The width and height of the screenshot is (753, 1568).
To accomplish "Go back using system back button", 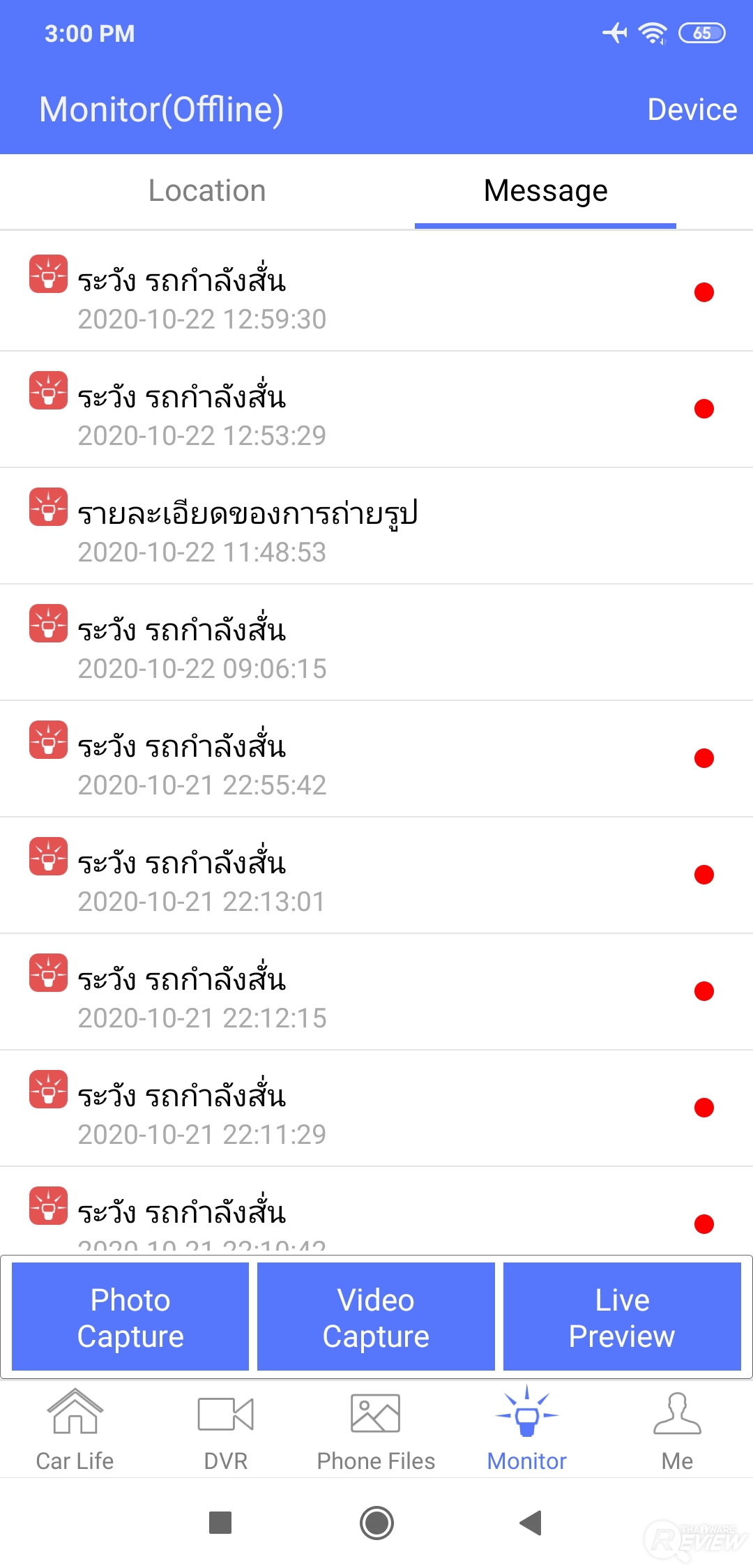I will [531, 1523].
